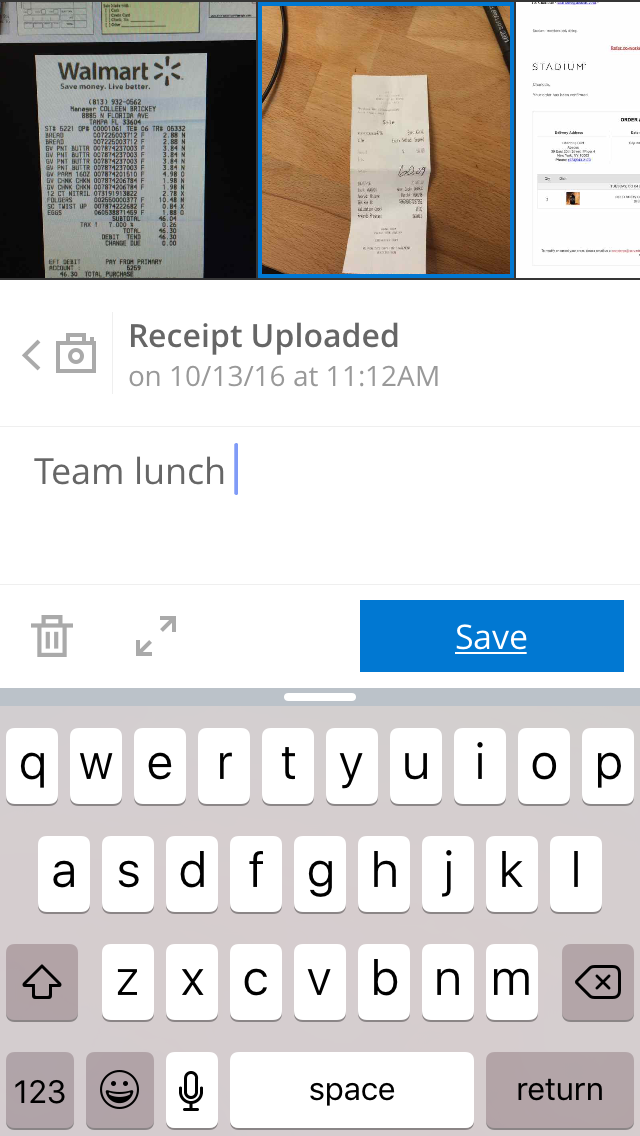640x1136 pixels.
Task: Select the Walmart receipt thumbnail
Action: [x=127, y=140]
